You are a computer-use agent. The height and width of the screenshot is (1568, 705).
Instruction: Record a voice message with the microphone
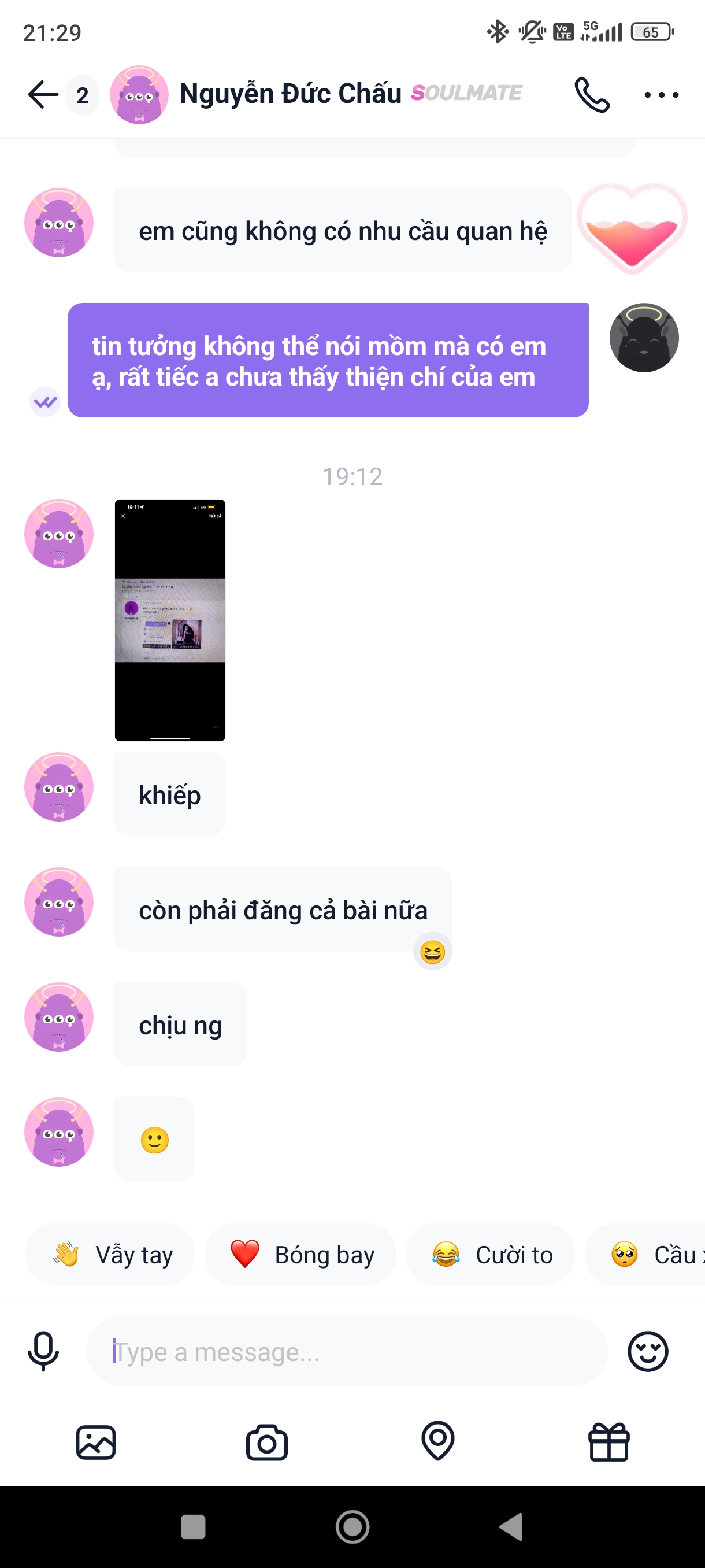(x=43, y=1351)
